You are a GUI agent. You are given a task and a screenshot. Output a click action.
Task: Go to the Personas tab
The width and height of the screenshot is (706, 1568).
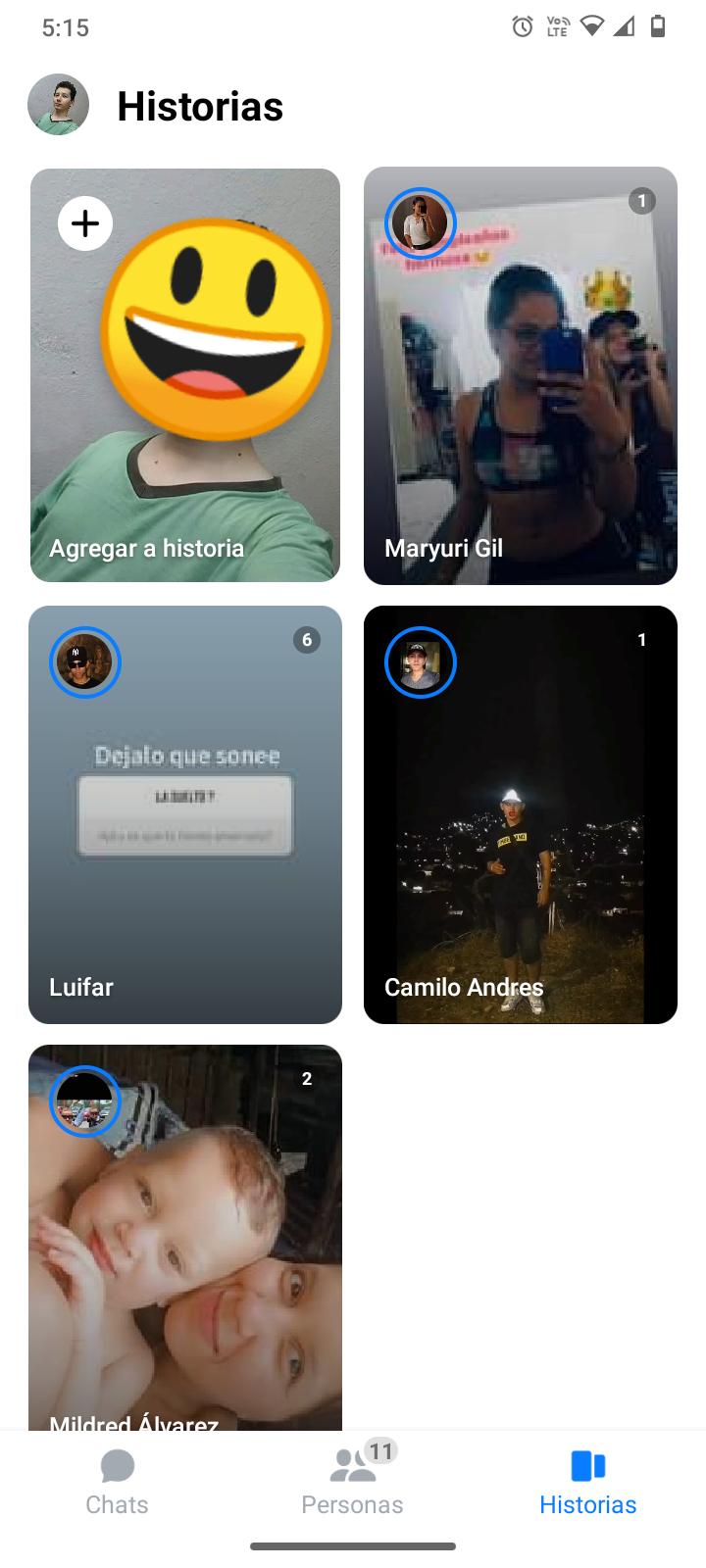click(x=352, y=1482)
